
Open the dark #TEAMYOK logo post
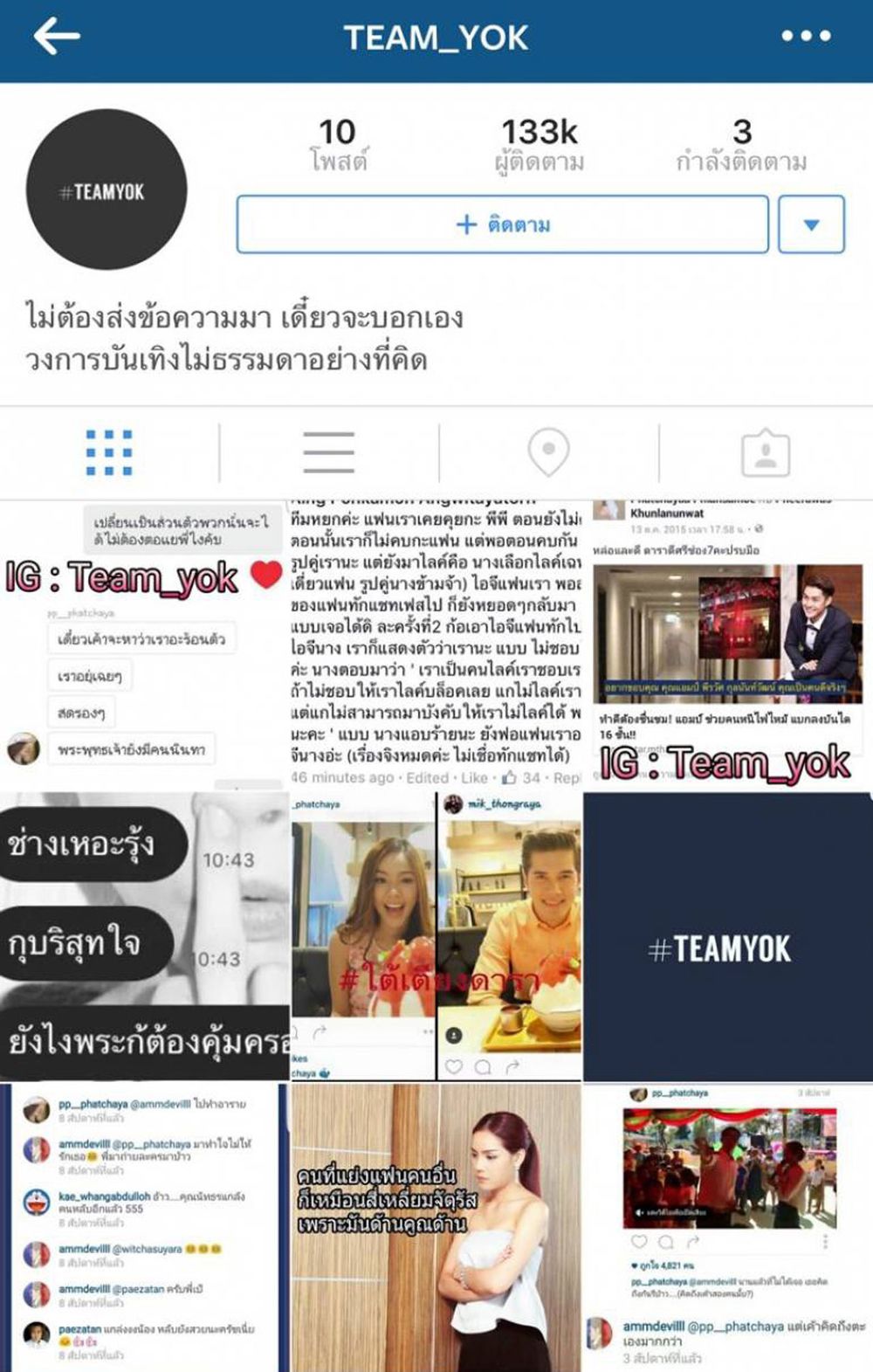(727, 936)
